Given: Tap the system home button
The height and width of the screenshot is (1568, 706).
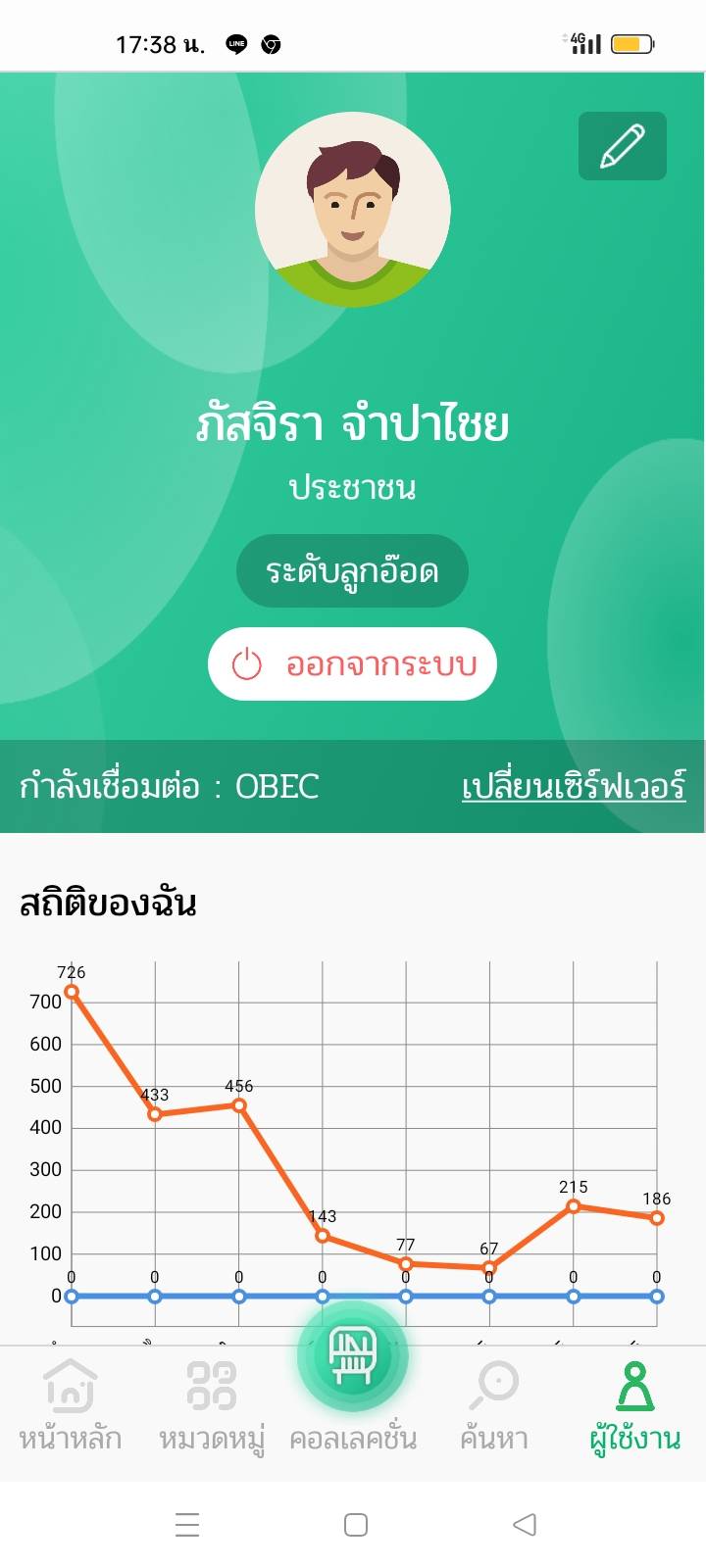Looking at the screenshot, I should (x=356, y=1524).
